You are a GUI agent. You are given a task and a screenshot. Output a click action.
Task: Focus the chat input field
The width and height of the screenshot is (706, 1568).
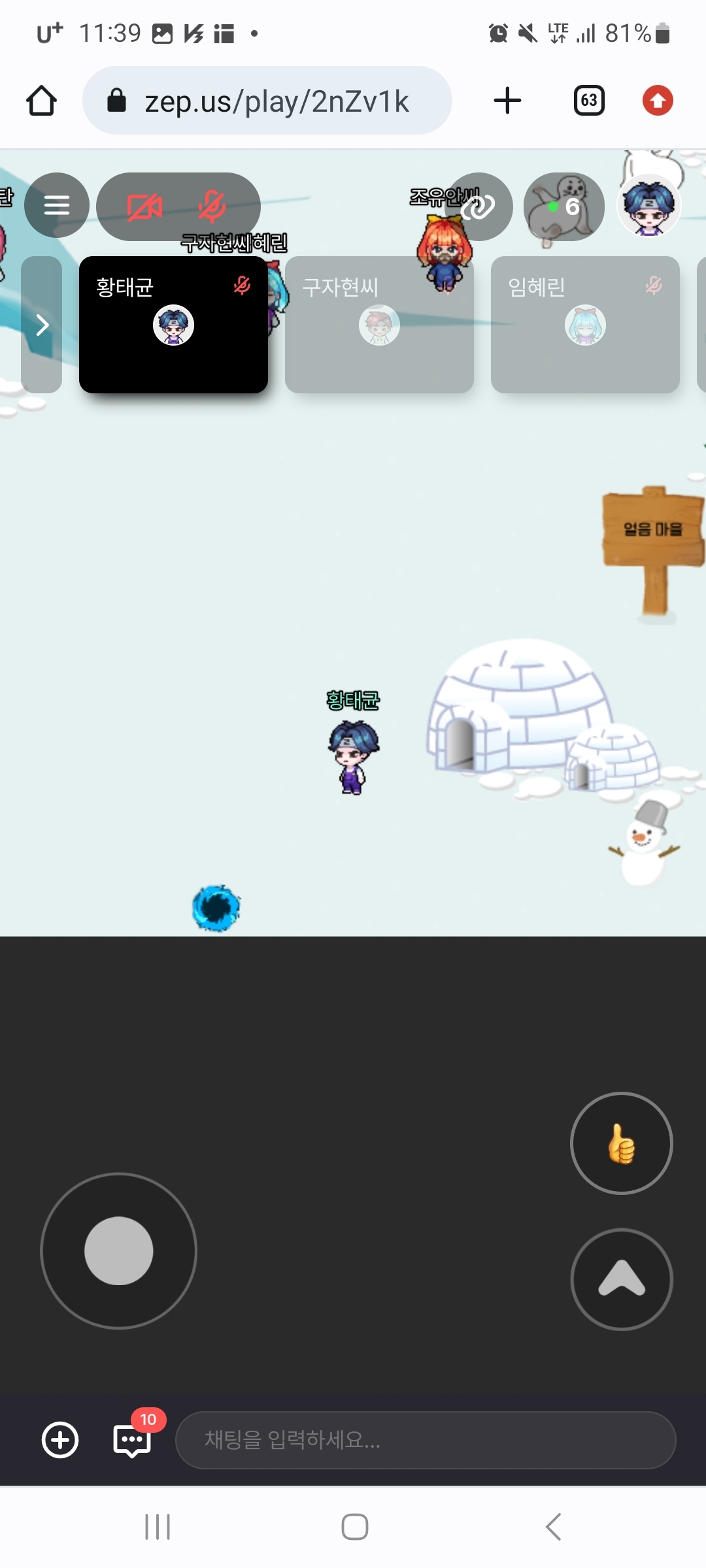(425, 1440)
